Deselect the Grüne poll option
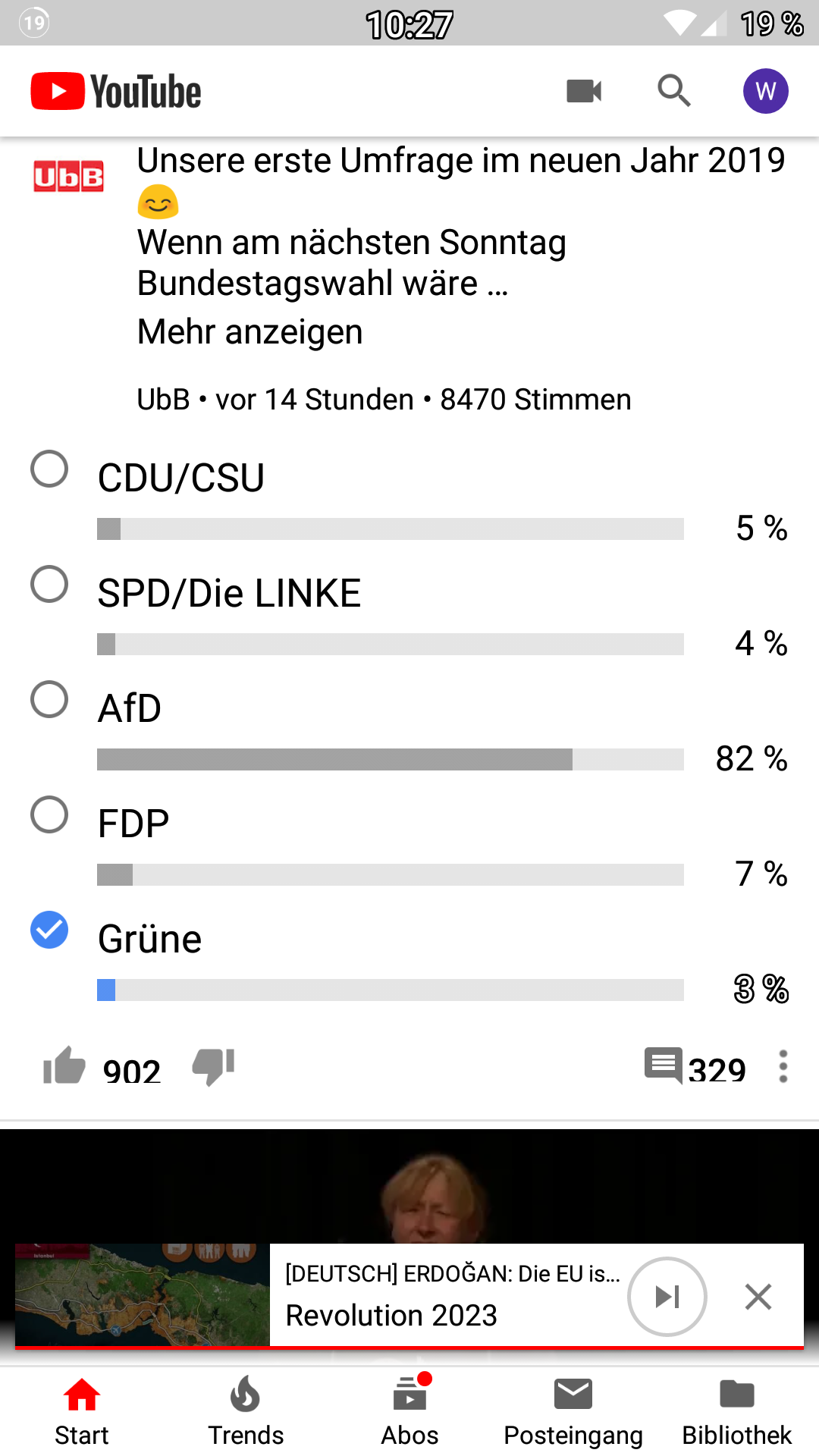The image size is (819, 1456). click(x=49, y=930)
